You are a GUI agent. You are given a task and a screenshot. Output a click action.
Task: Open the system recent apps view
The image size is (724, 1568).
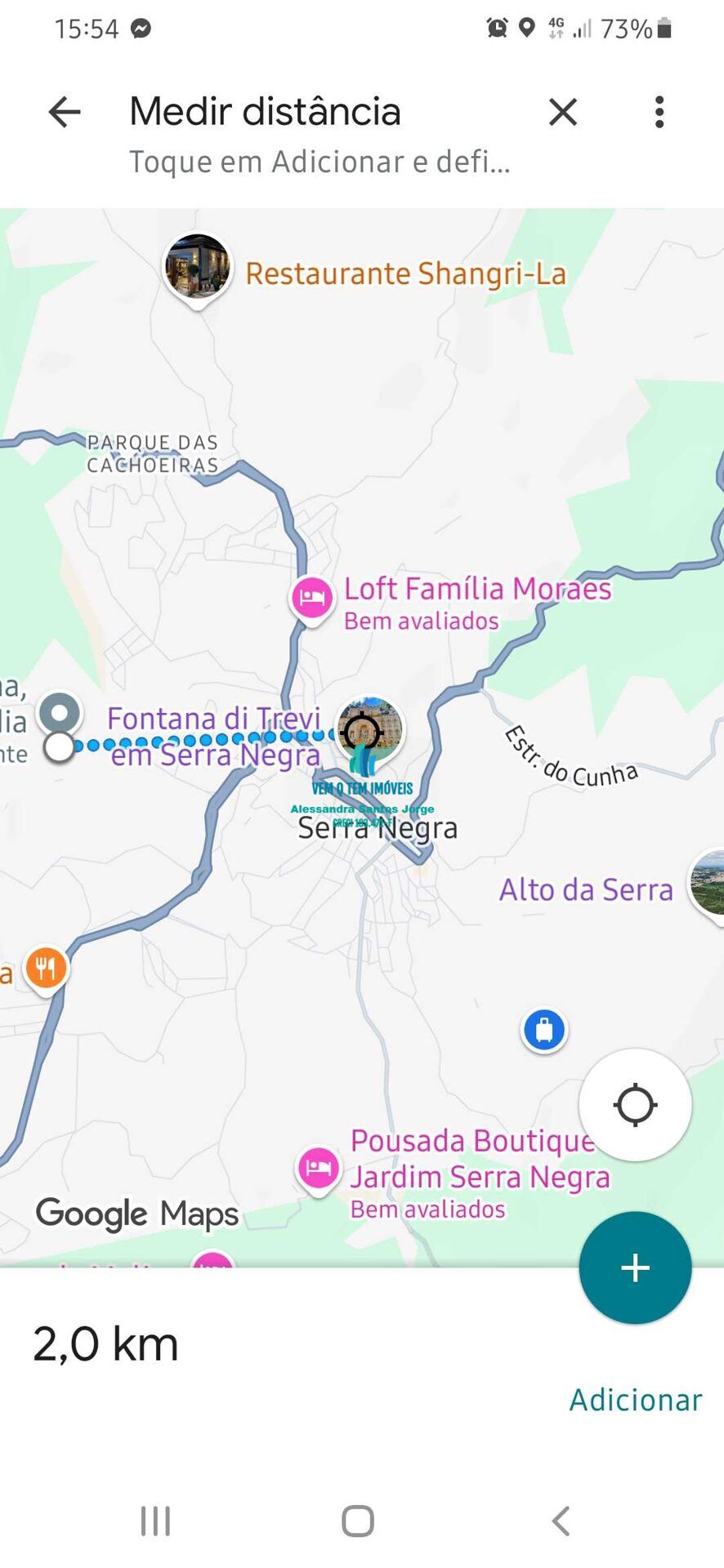tap(155, 1521)
